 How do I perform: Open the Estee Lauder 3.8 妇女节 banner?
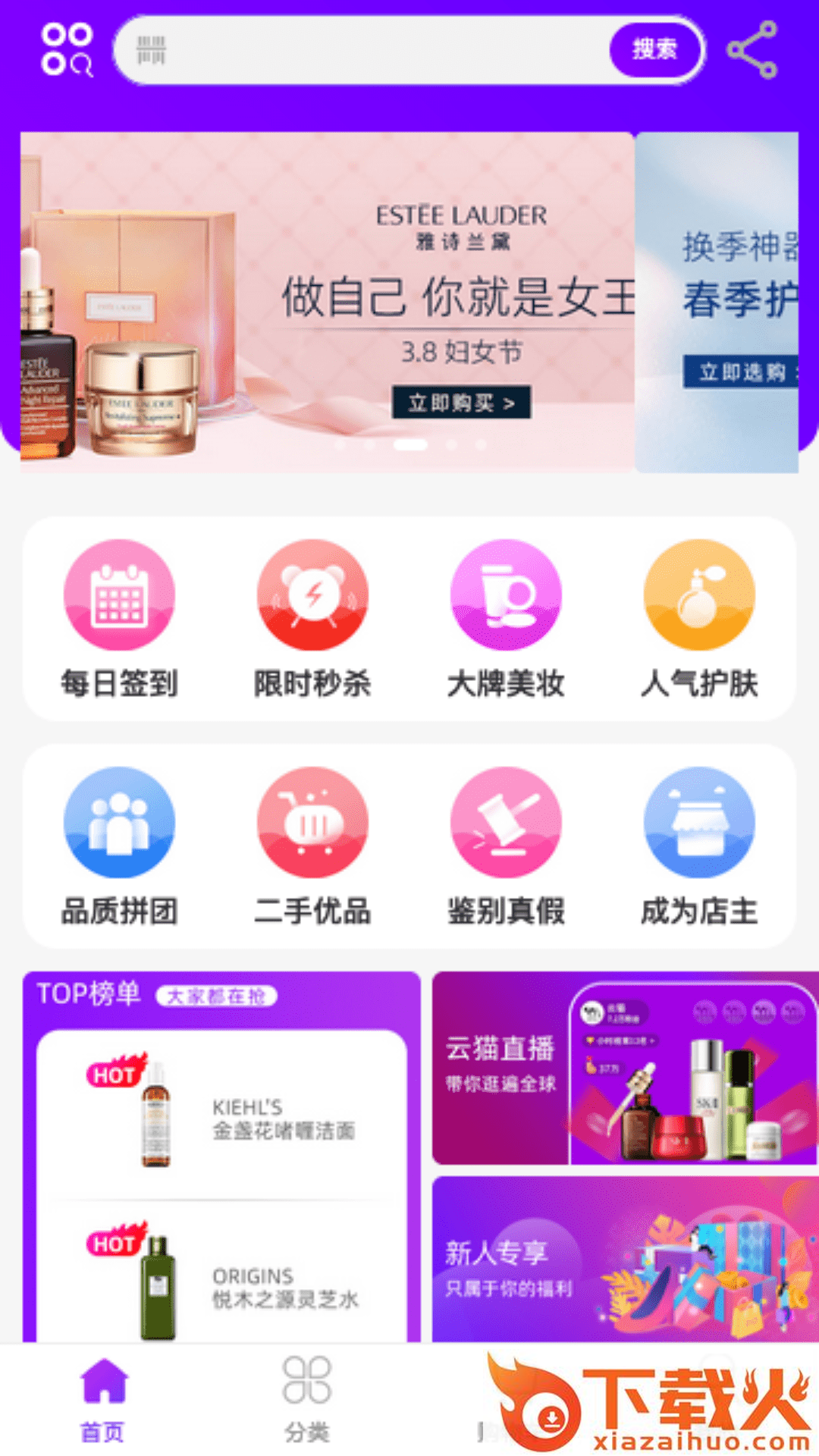326,303
